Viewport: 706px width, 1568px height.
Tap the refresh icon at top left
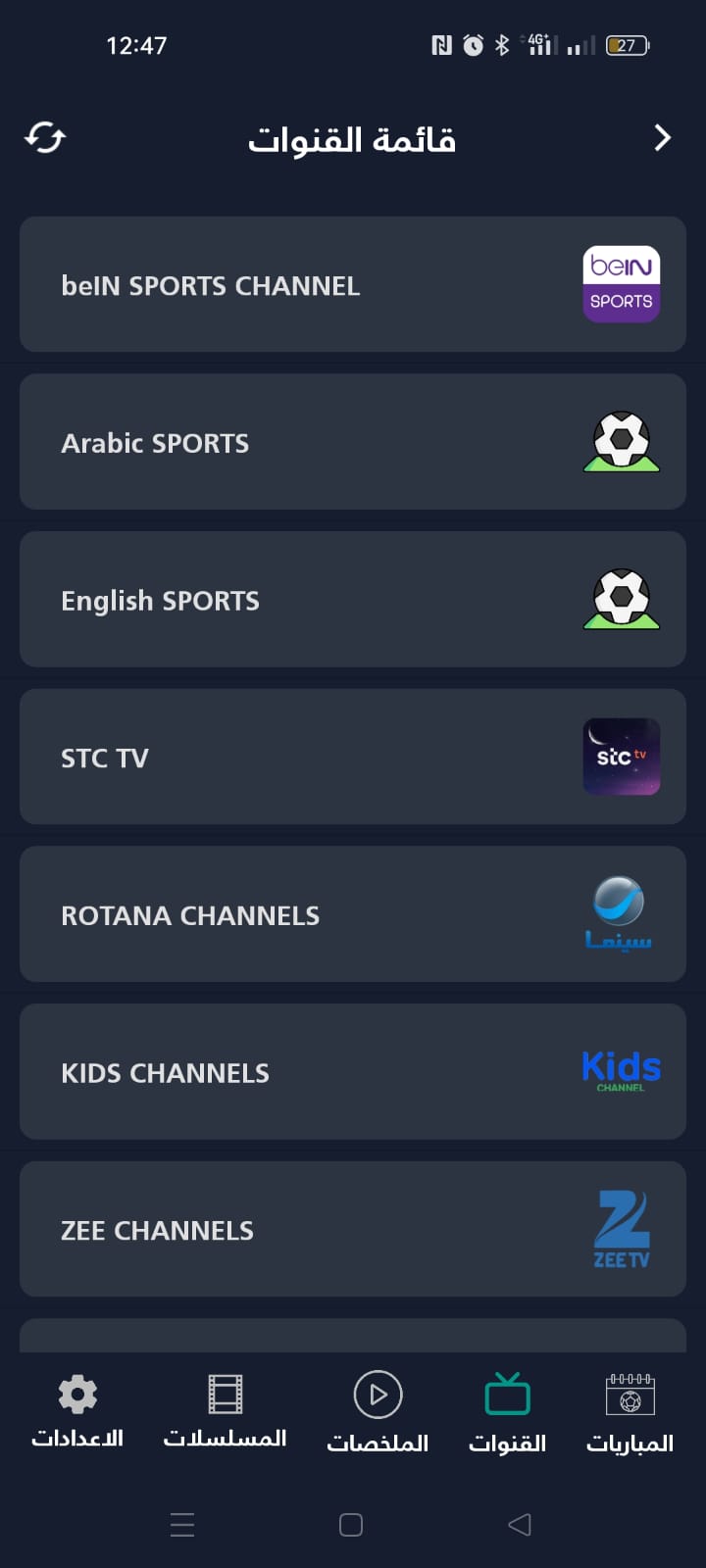pos(45,138)
